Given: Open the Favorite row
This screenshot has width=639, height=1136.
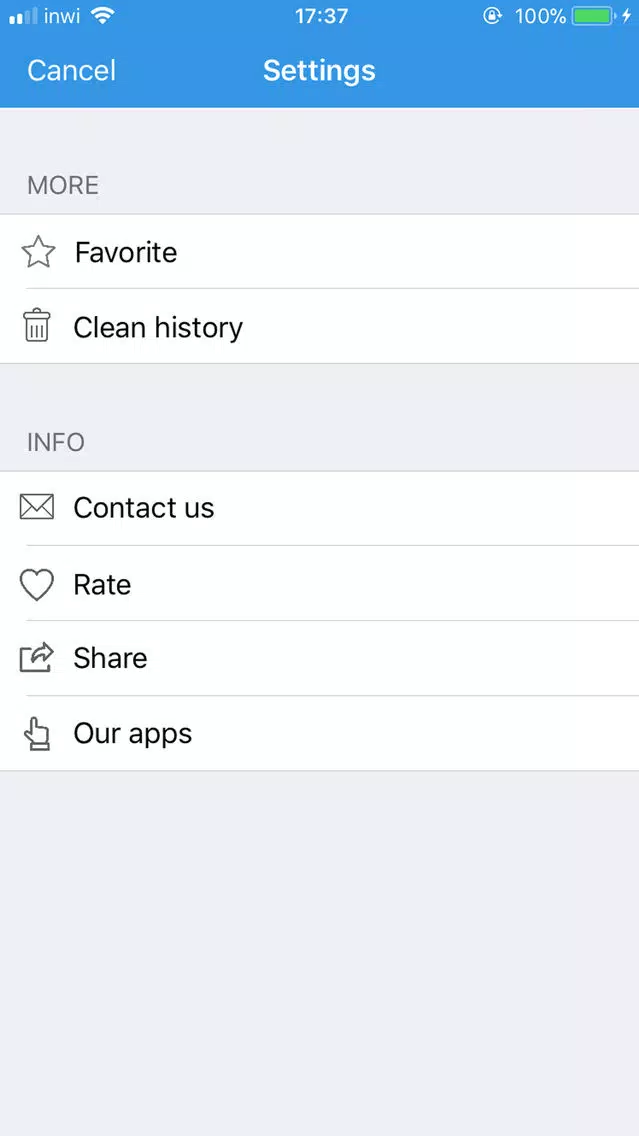Looking at the screenshot, I should 320,251.
